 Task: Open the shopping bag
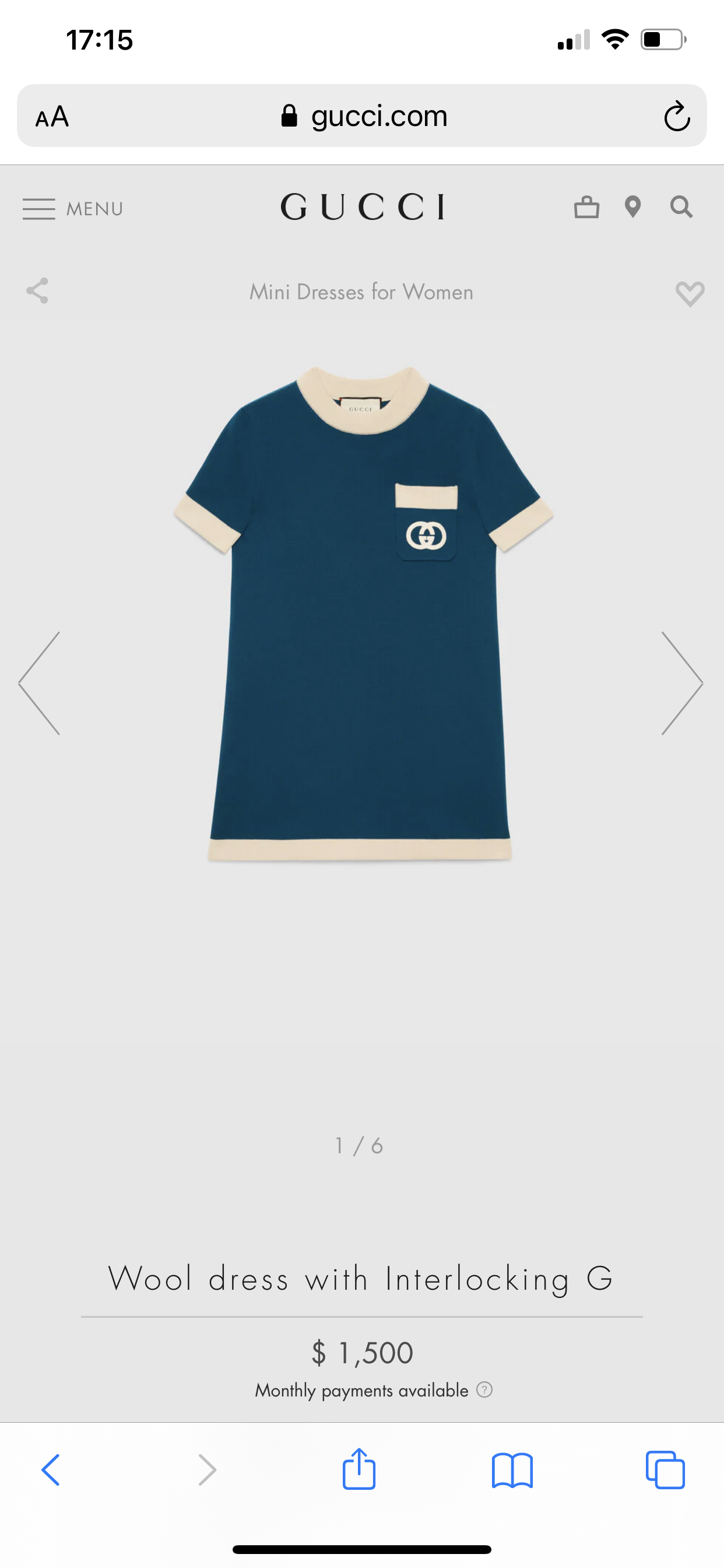[586, 208]
